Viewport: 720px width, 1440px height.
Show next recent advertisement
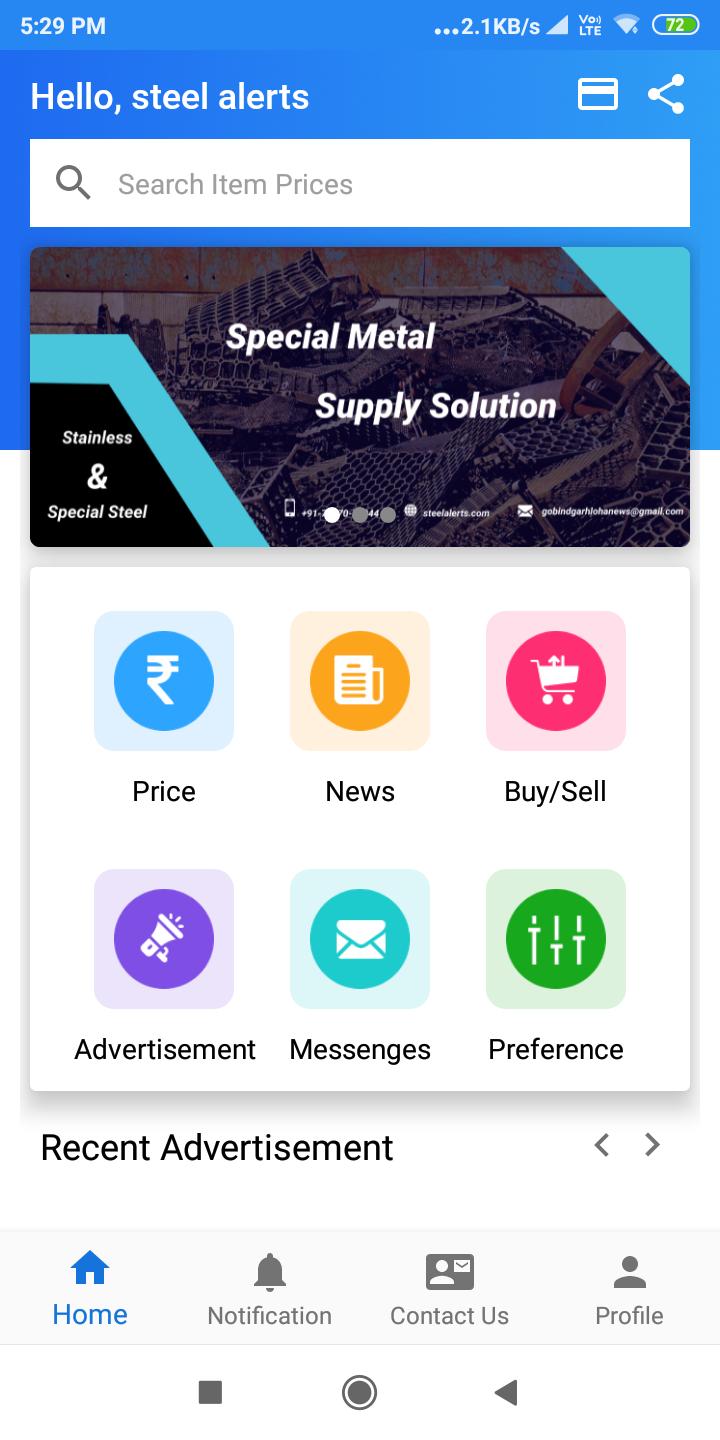tap(652, 1145)
